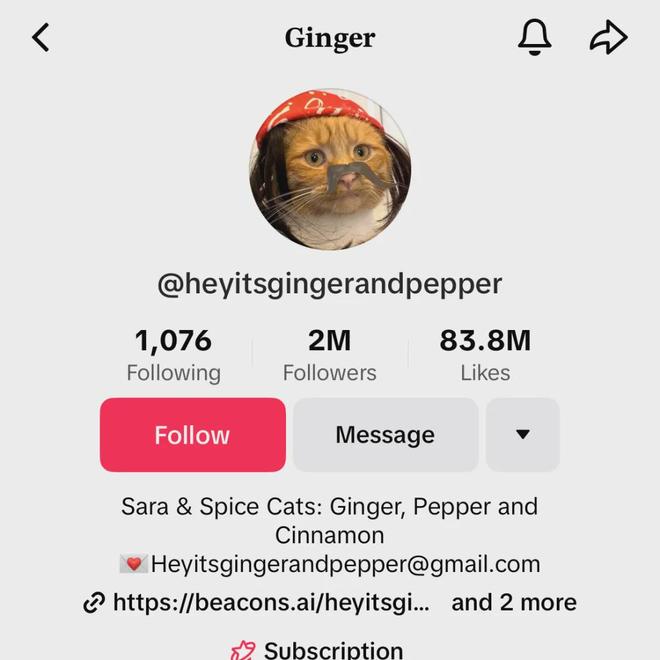Expand the dropdown arrow beside Message
660x660 pixels.
(x=522, y=435)
